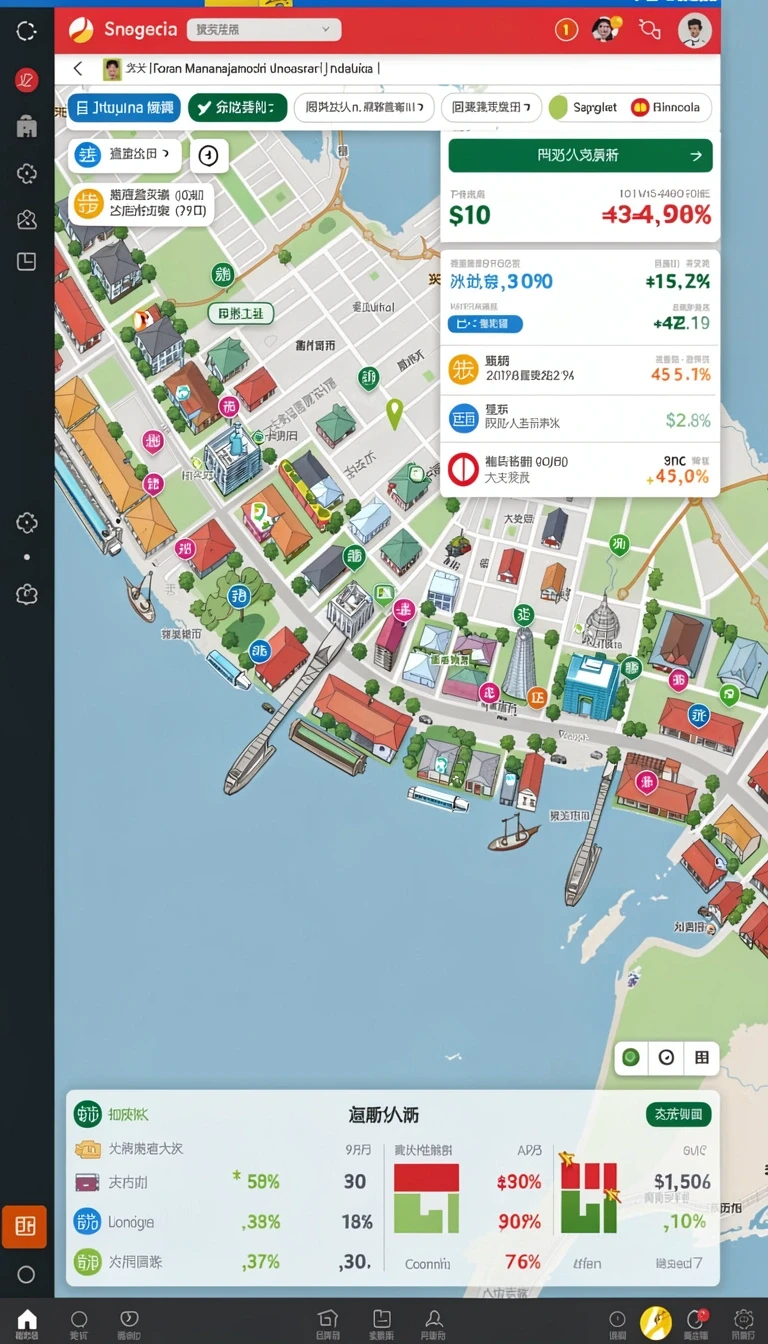This screenshot has width=768, height=1344.
Task: Tap the olive green map pin
Action: 394,413
